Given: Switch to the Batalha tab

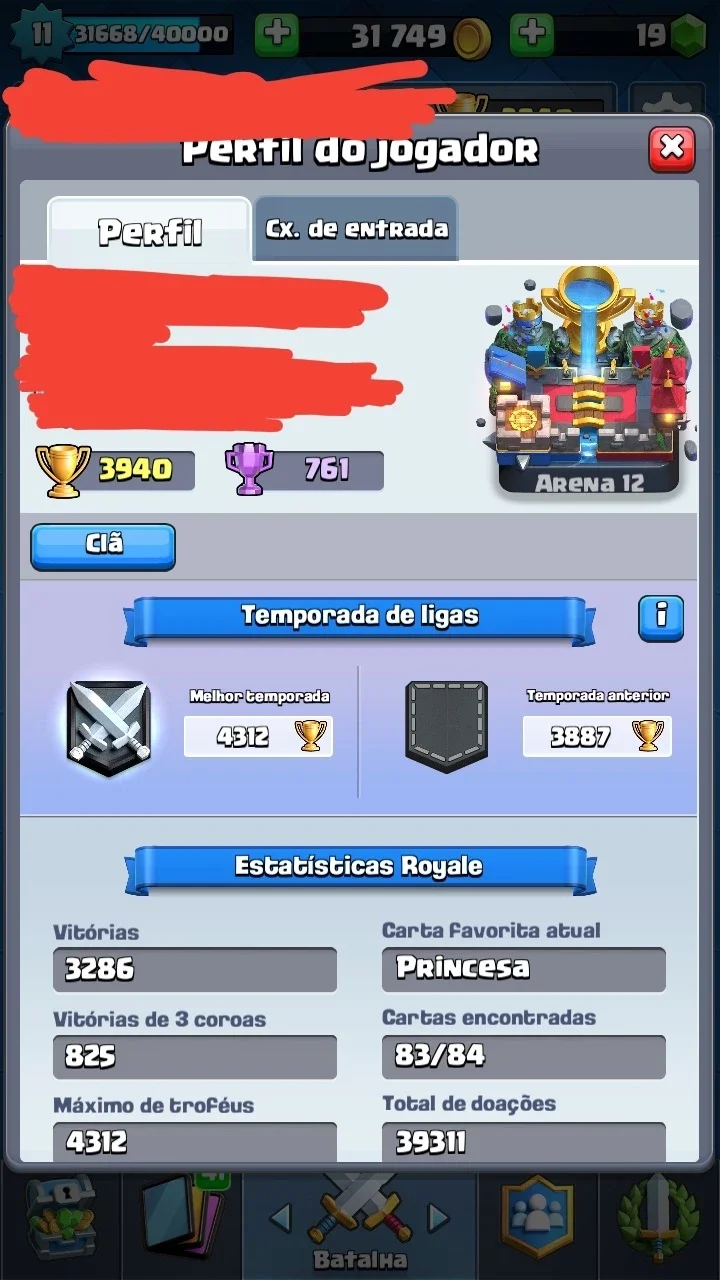Looking at the screenshot, I should (x=359, y=1222).
